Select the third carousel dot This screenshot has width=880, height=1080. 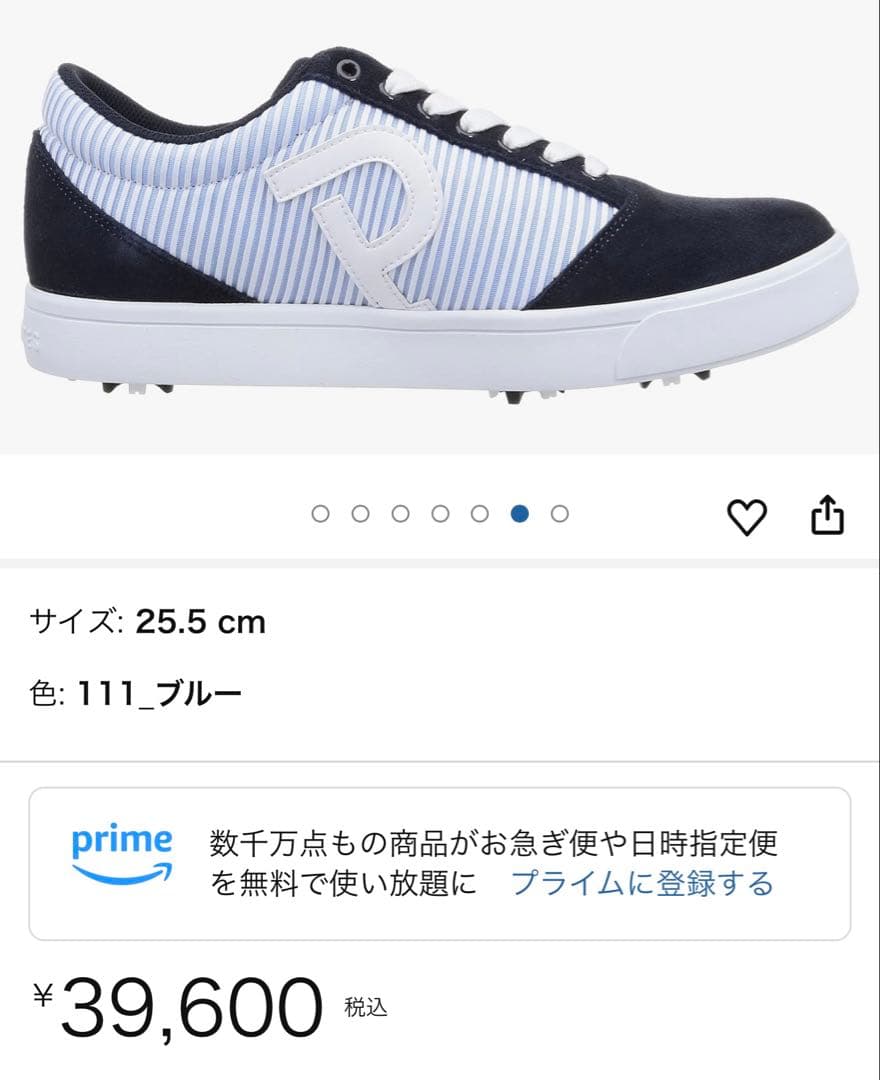pos(399,513)
